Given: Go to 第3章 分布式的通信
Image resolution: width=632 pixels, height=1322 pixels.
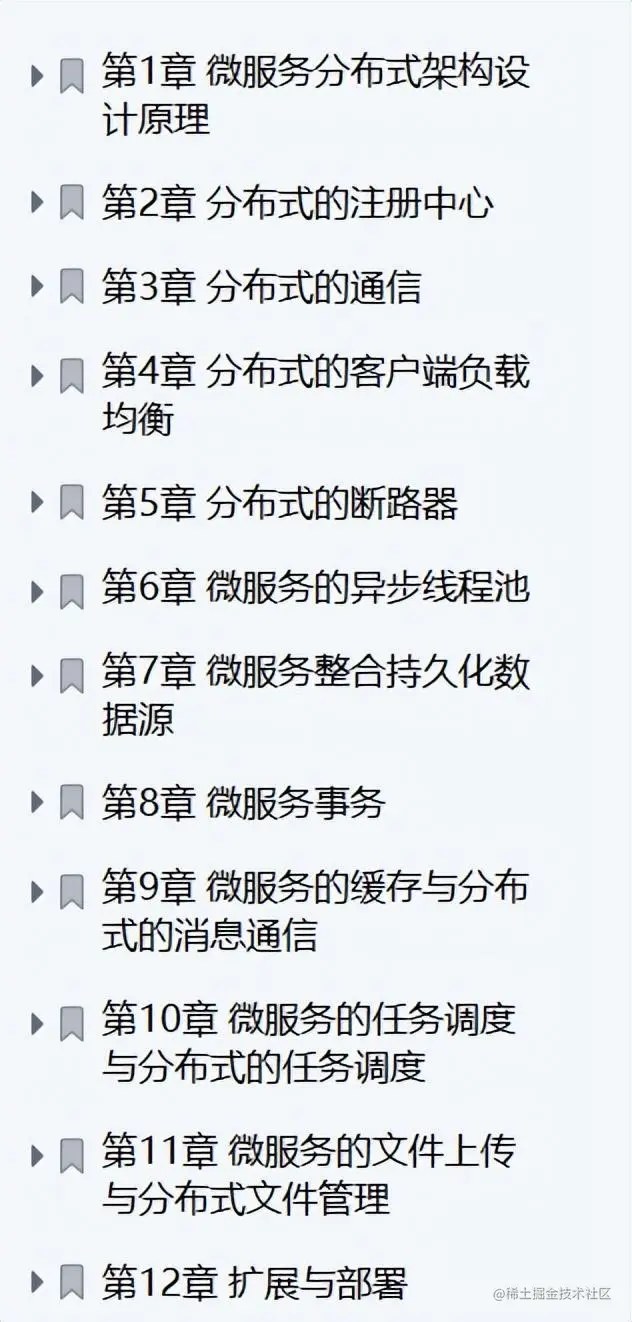Looking at the screenshot, I should [x=261, y=288].
